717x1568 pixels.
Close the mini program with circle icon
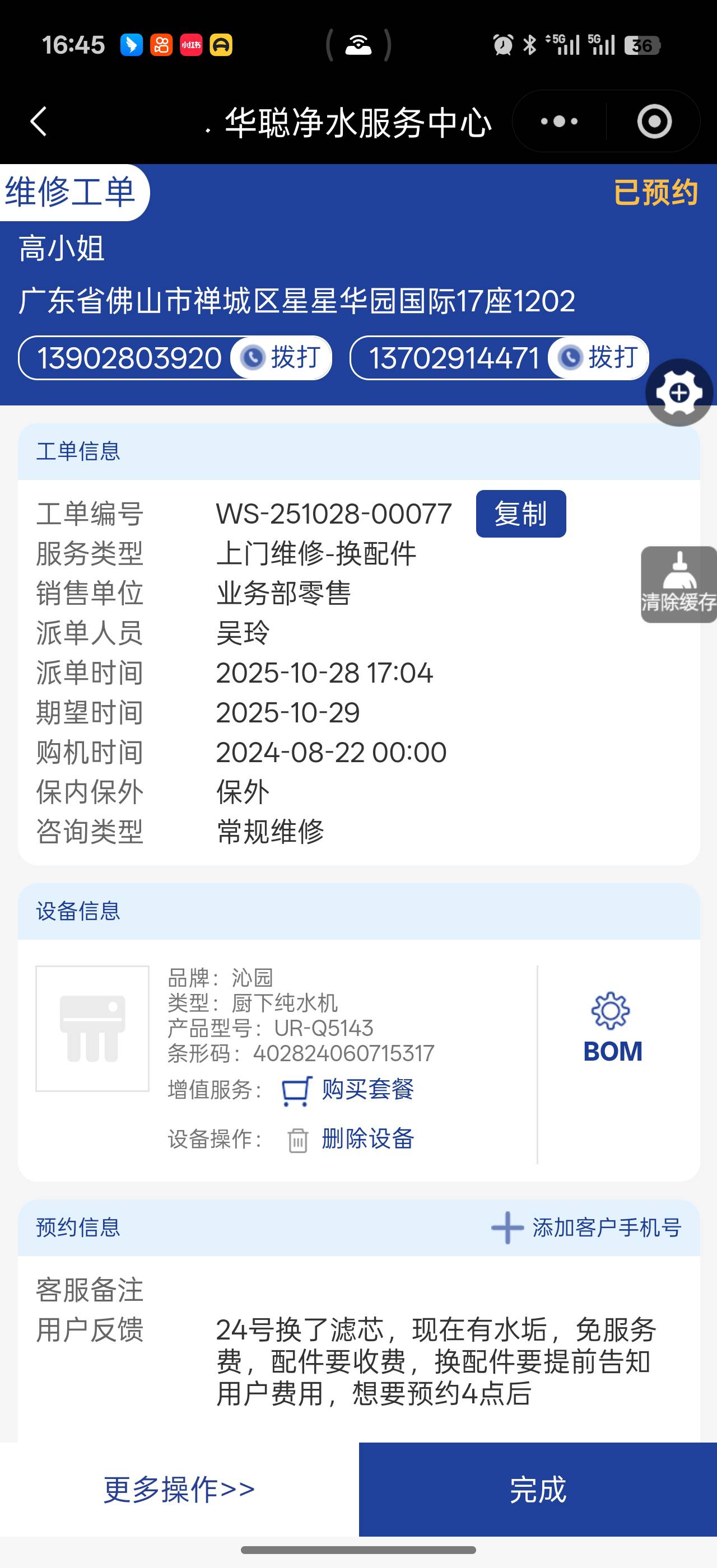(654, 121)
